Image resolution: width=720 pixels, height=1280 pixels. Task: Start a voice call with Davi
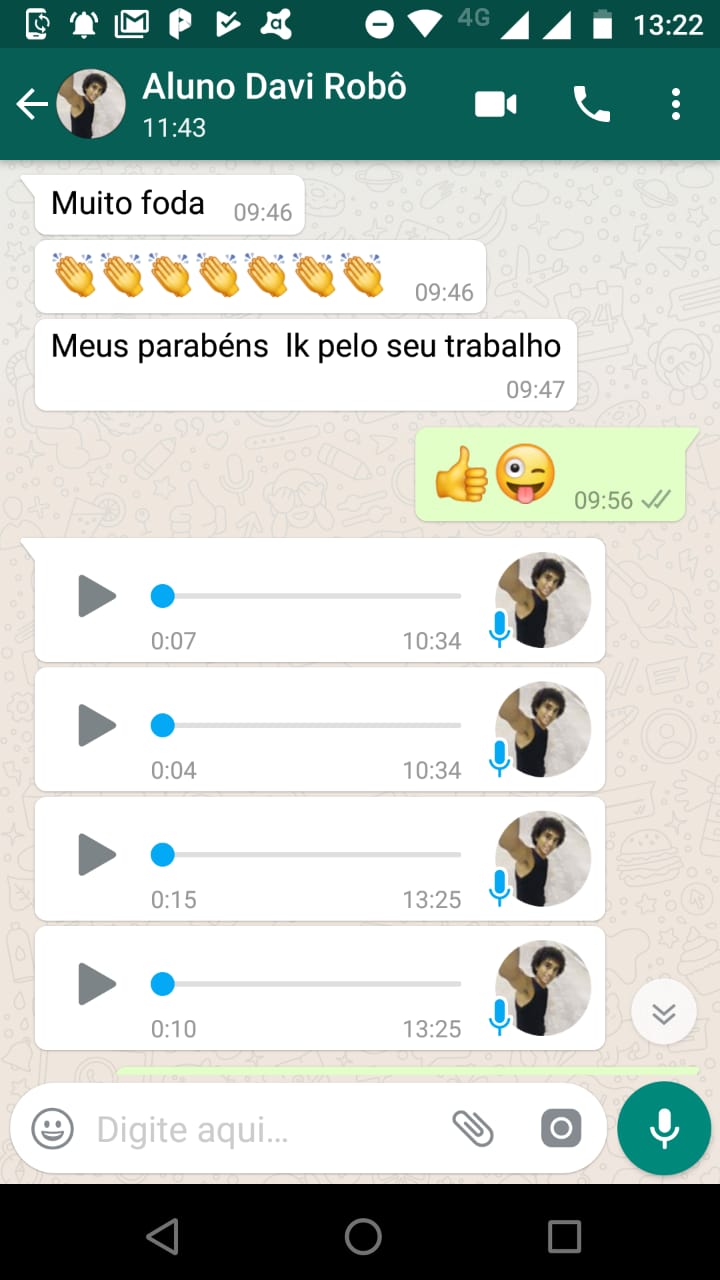click(591, 104)
